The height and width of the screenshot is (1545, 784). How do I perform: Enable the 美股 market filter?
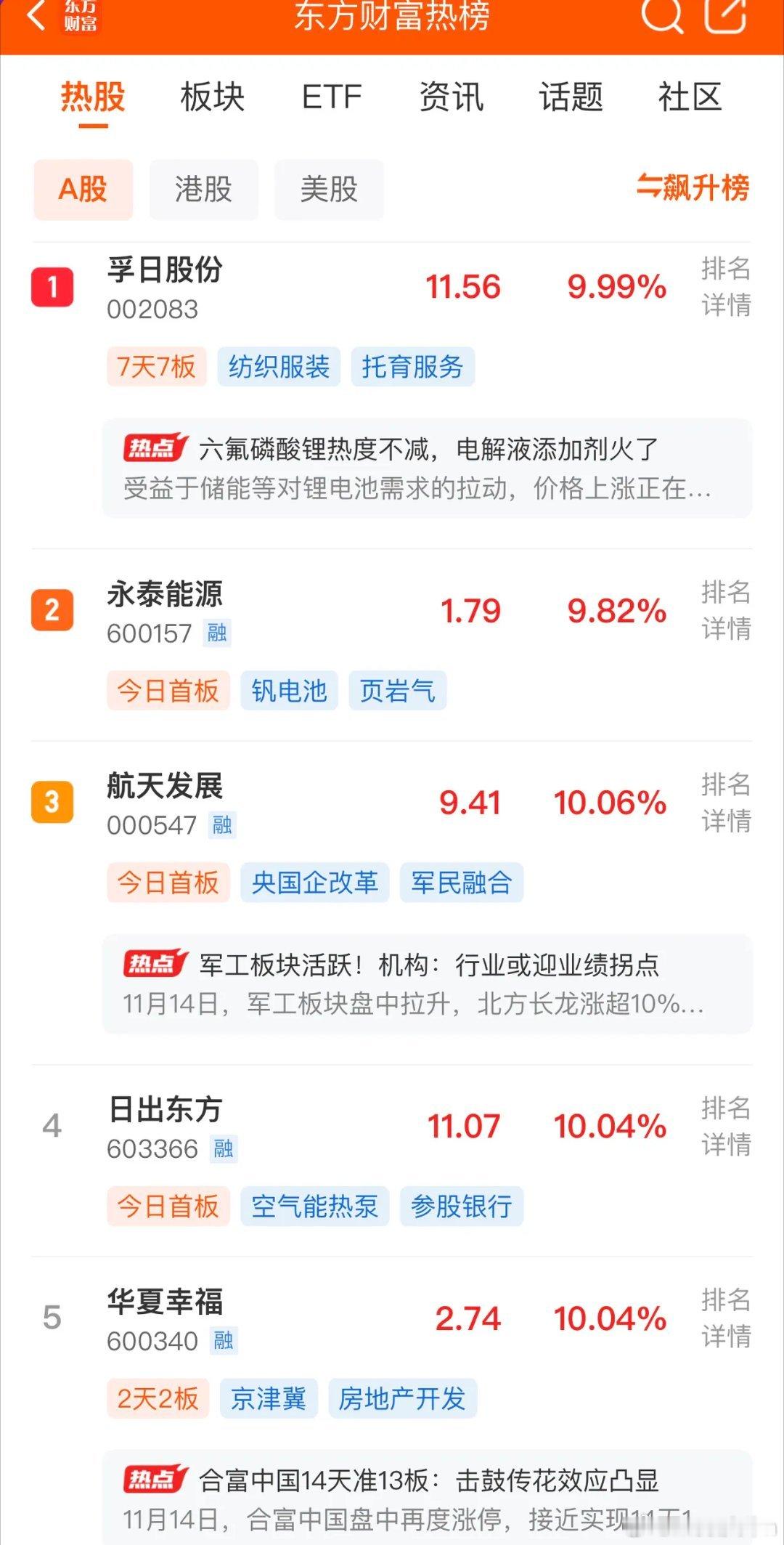click(x=327, y=188)
